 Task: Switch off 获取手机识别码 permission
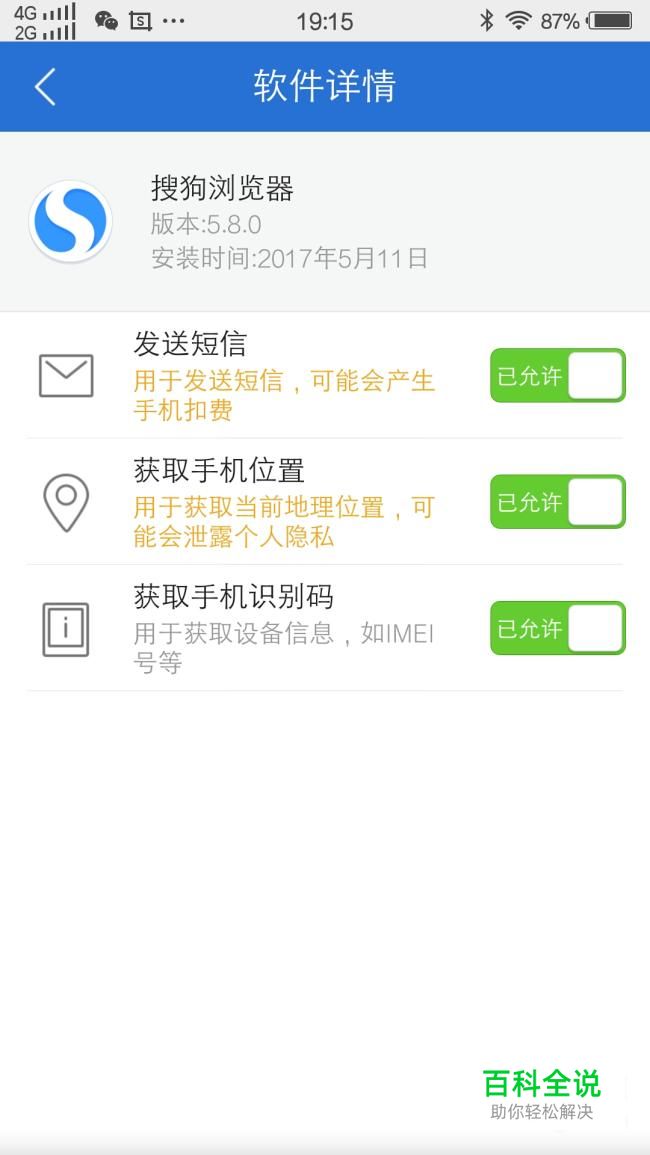click(558, 628)
